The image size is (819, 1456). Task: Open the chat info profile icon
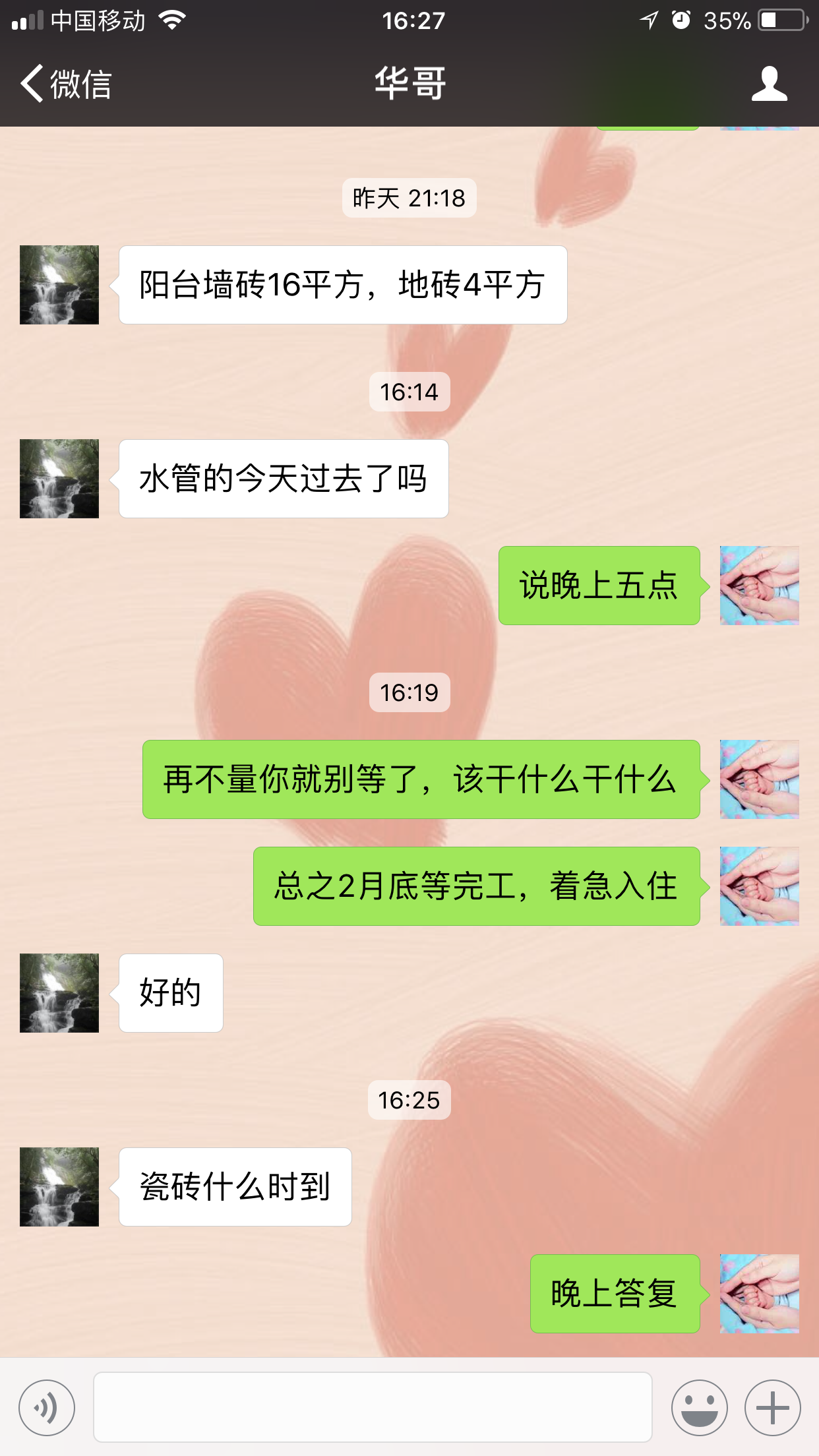pos(769,84)
